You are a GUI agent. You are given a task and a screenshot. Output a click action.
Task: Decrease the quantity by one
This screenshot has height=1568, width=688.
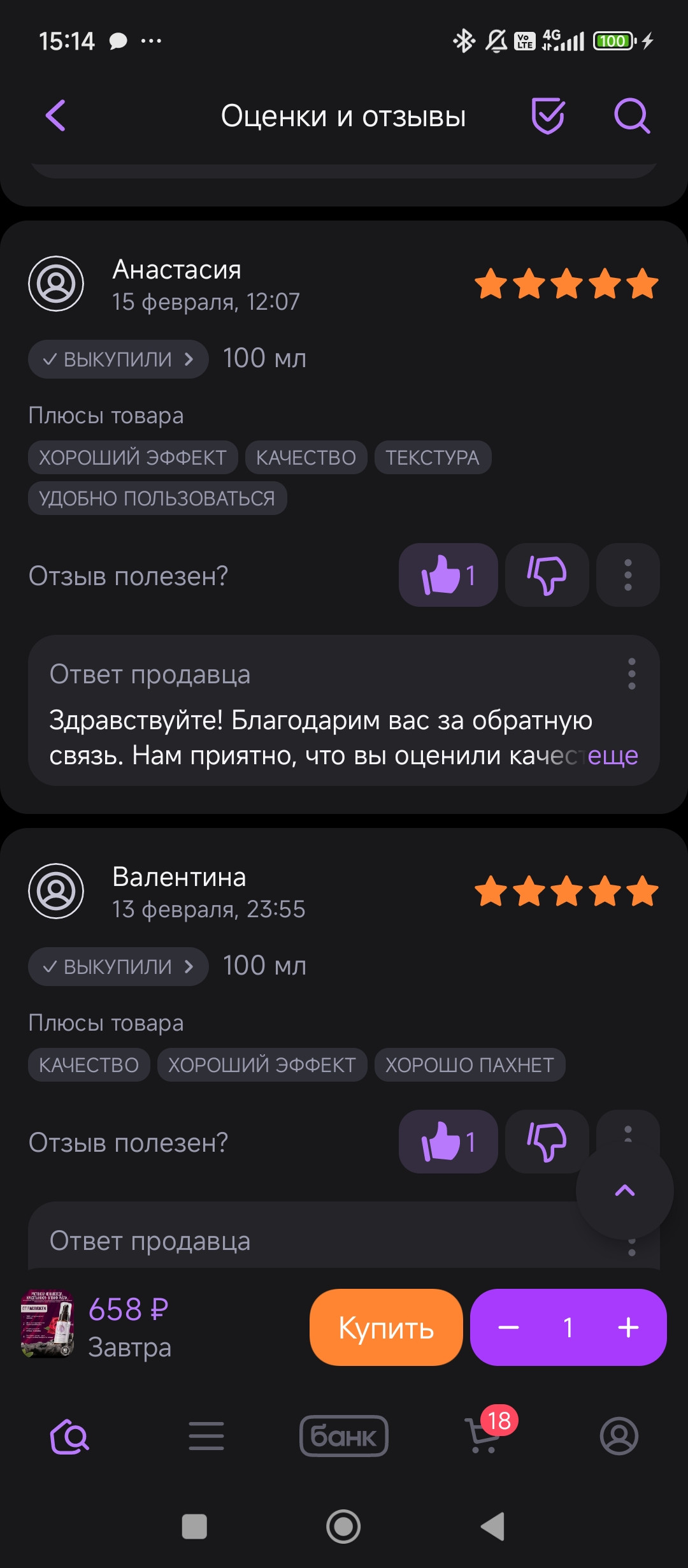pyautogui.click(x=508, y=1328)
